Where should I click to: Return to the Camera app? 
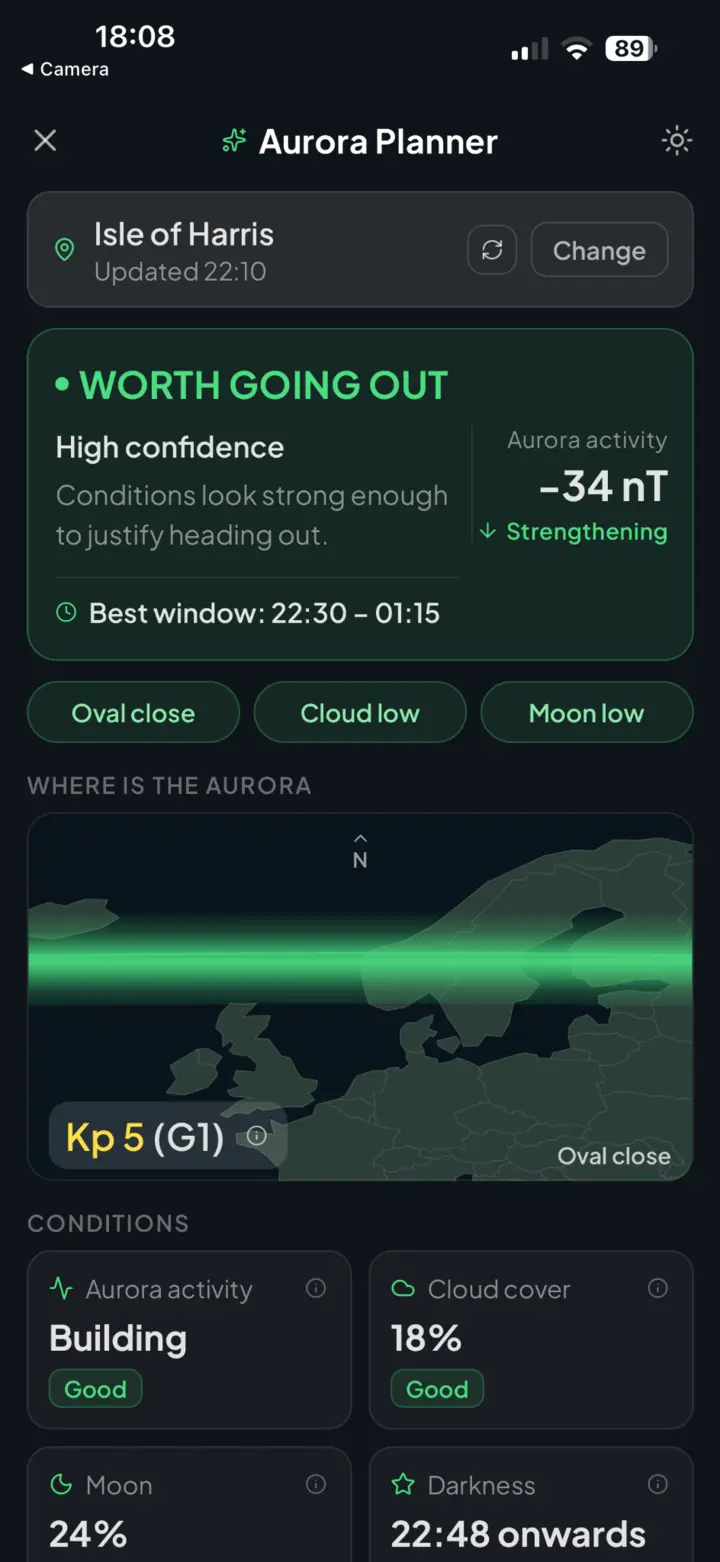click(x=65, y=69)
